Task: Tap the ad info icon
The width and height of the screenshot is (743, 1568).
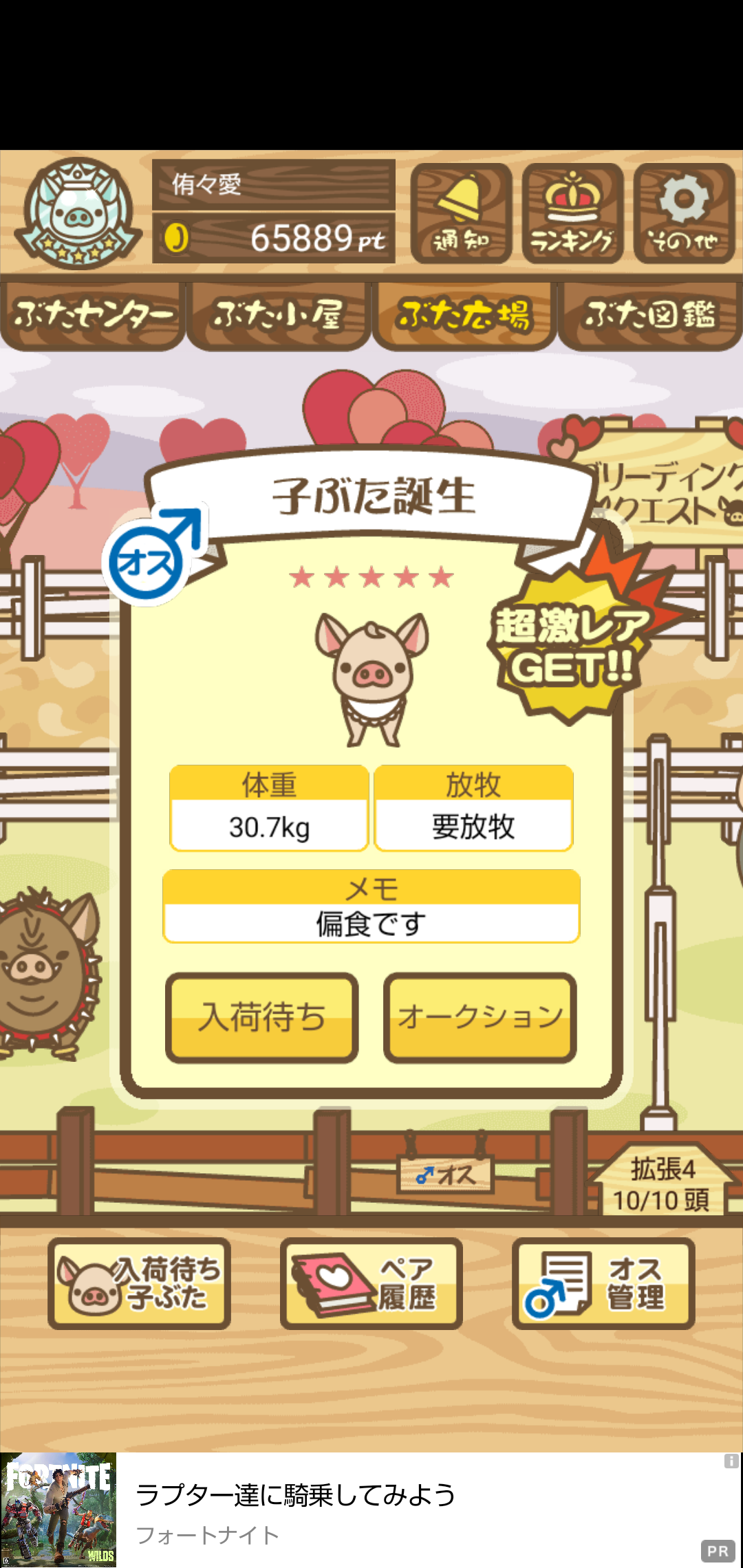Action: coord(731,1461)
